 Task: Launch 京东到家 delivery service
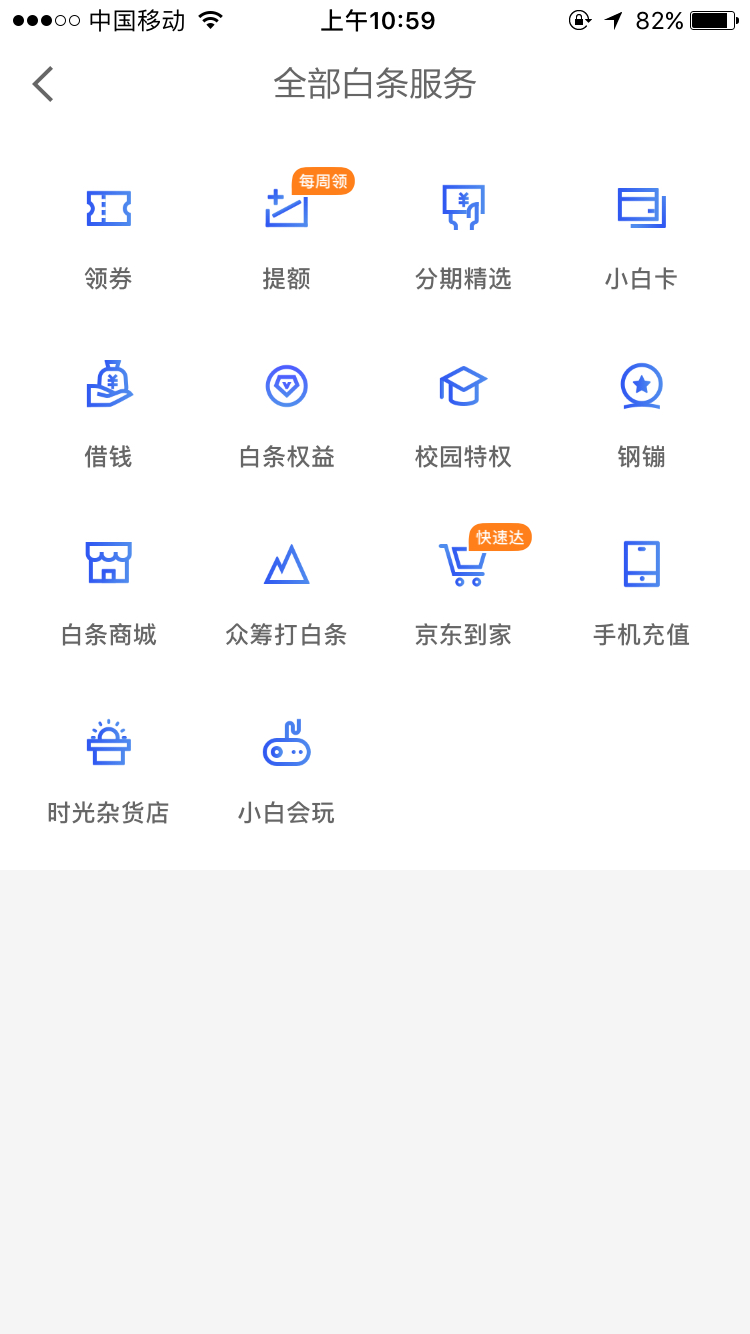coord(463,591)
